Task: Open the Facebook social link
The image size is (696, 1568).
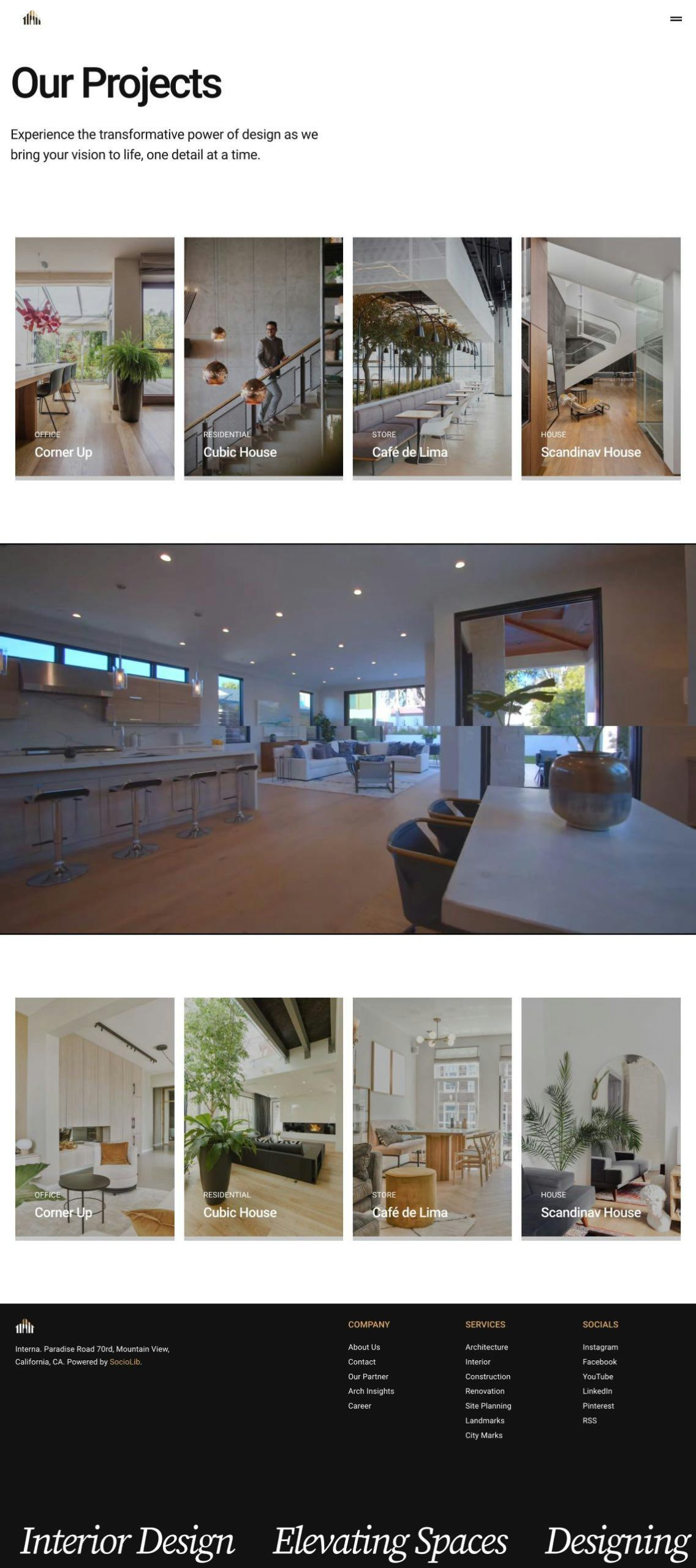Action: coord(599,1362)
